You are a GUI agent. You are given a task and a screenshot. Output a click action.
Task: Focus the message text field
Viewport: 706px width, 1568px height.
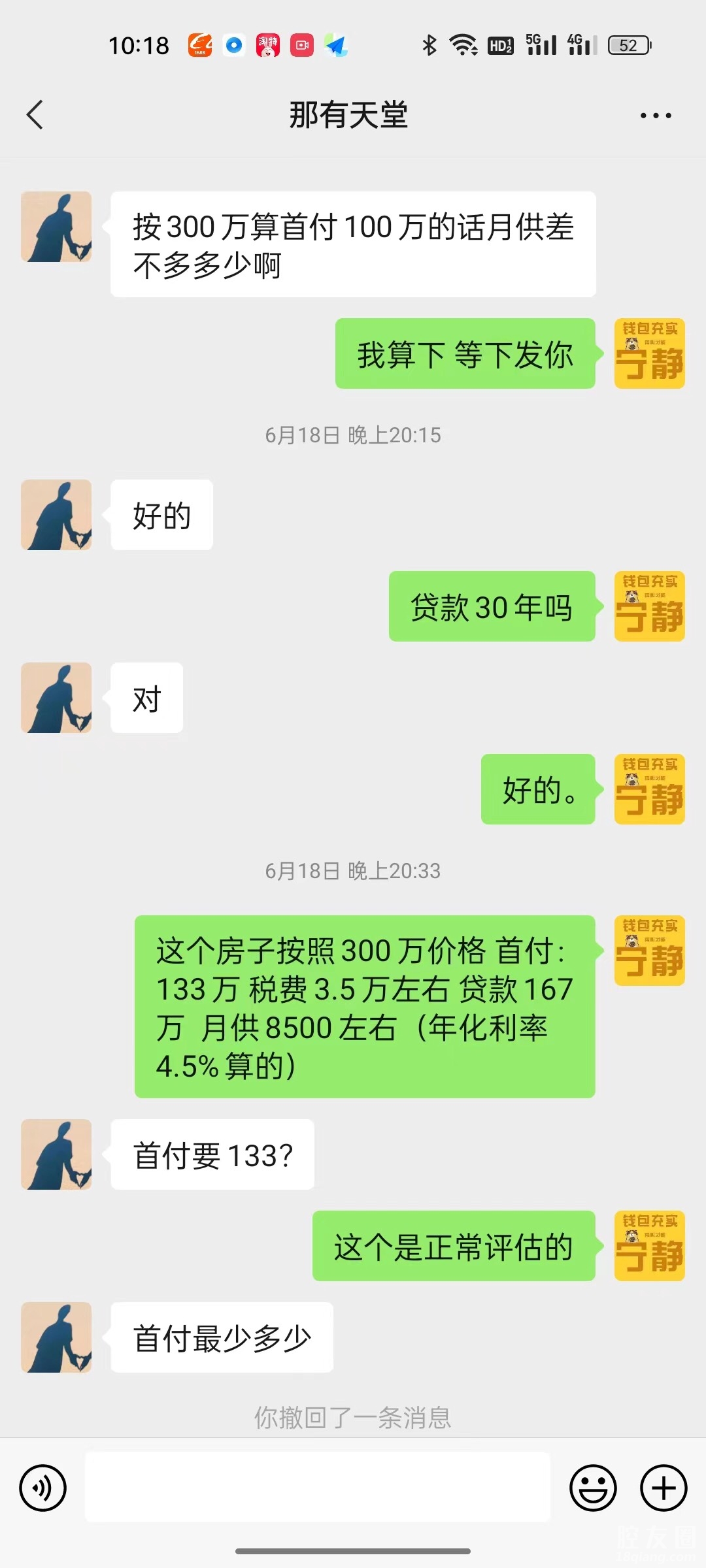coord(318,1488)
